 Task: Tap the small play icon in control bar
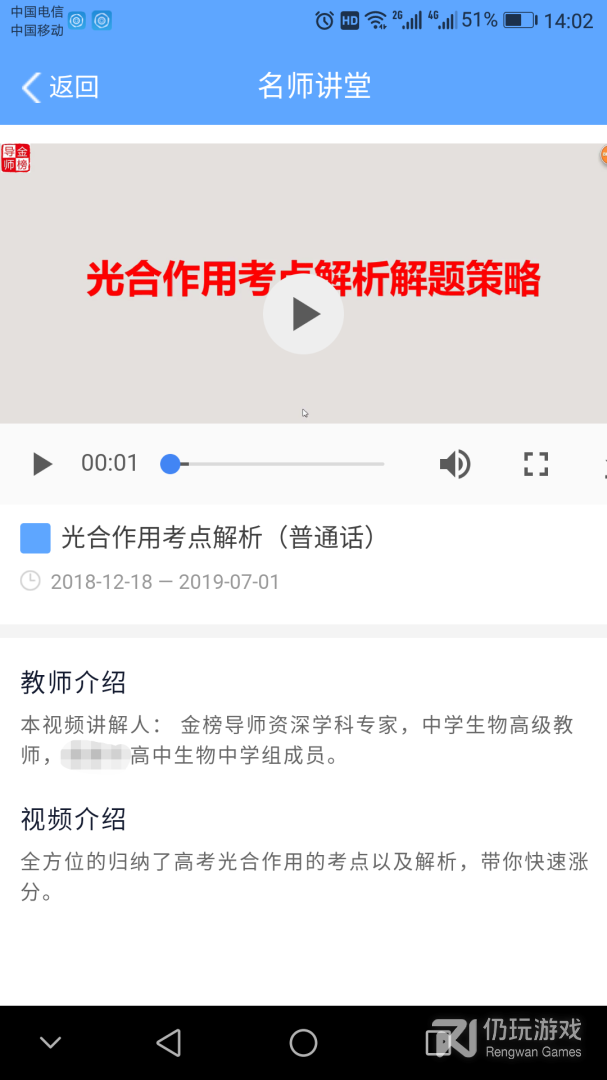coord(42,464)
